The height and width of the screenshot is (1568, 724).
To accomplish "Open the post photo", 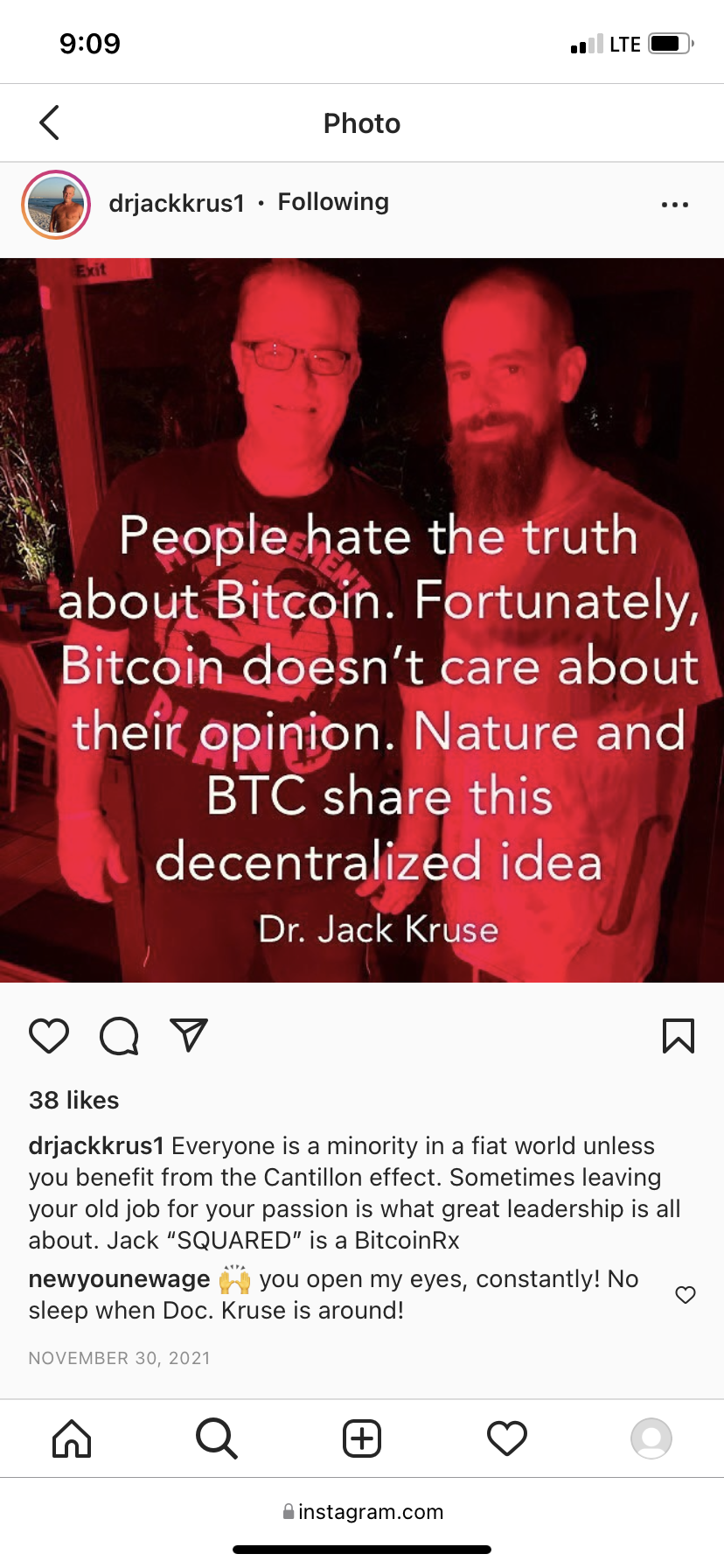I will (362, 619).
